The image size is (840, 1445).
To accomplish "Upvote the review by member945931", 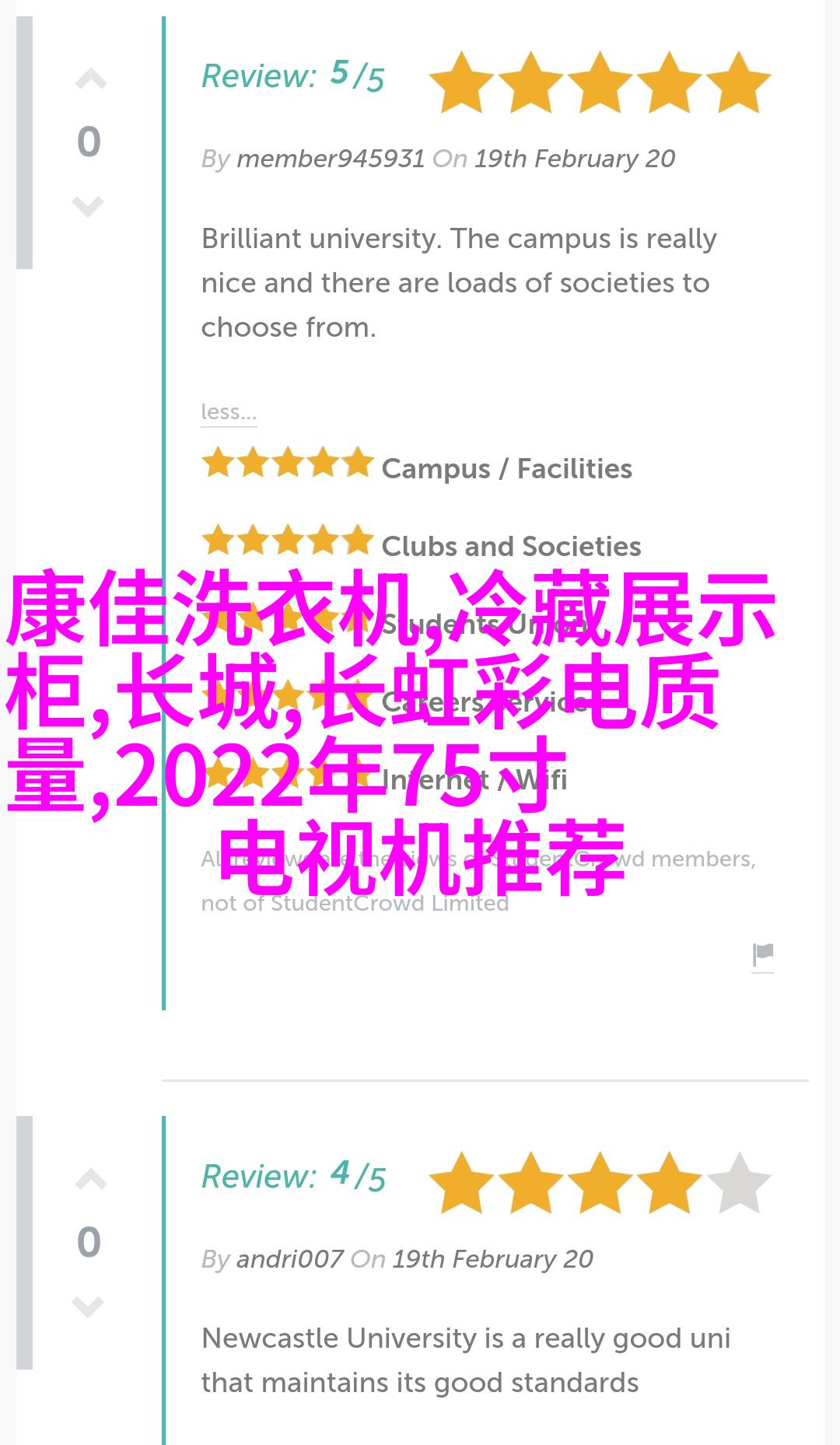I will point(90,79).
